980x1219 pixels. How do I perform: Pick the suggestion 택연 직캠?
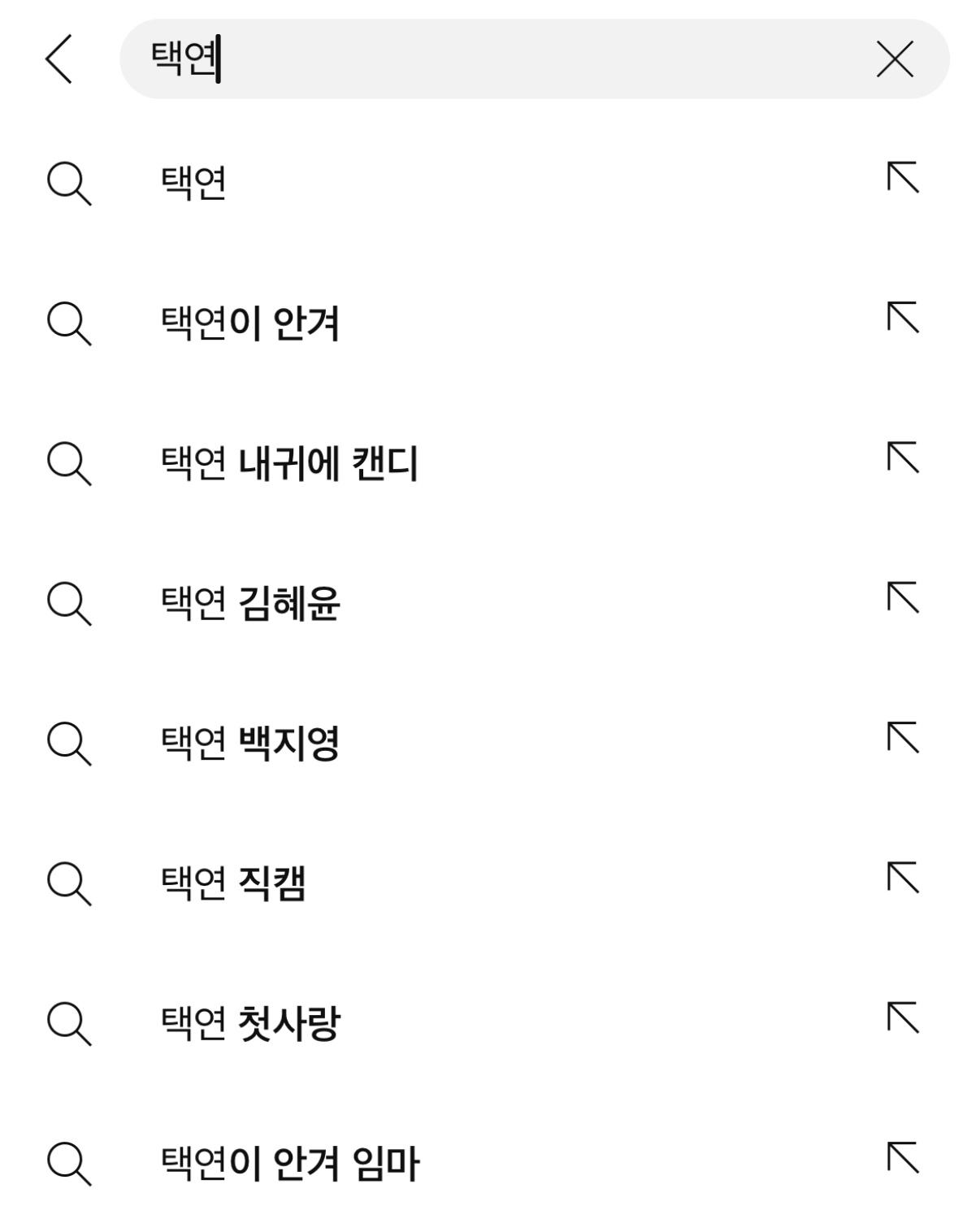tap(233, 883)
